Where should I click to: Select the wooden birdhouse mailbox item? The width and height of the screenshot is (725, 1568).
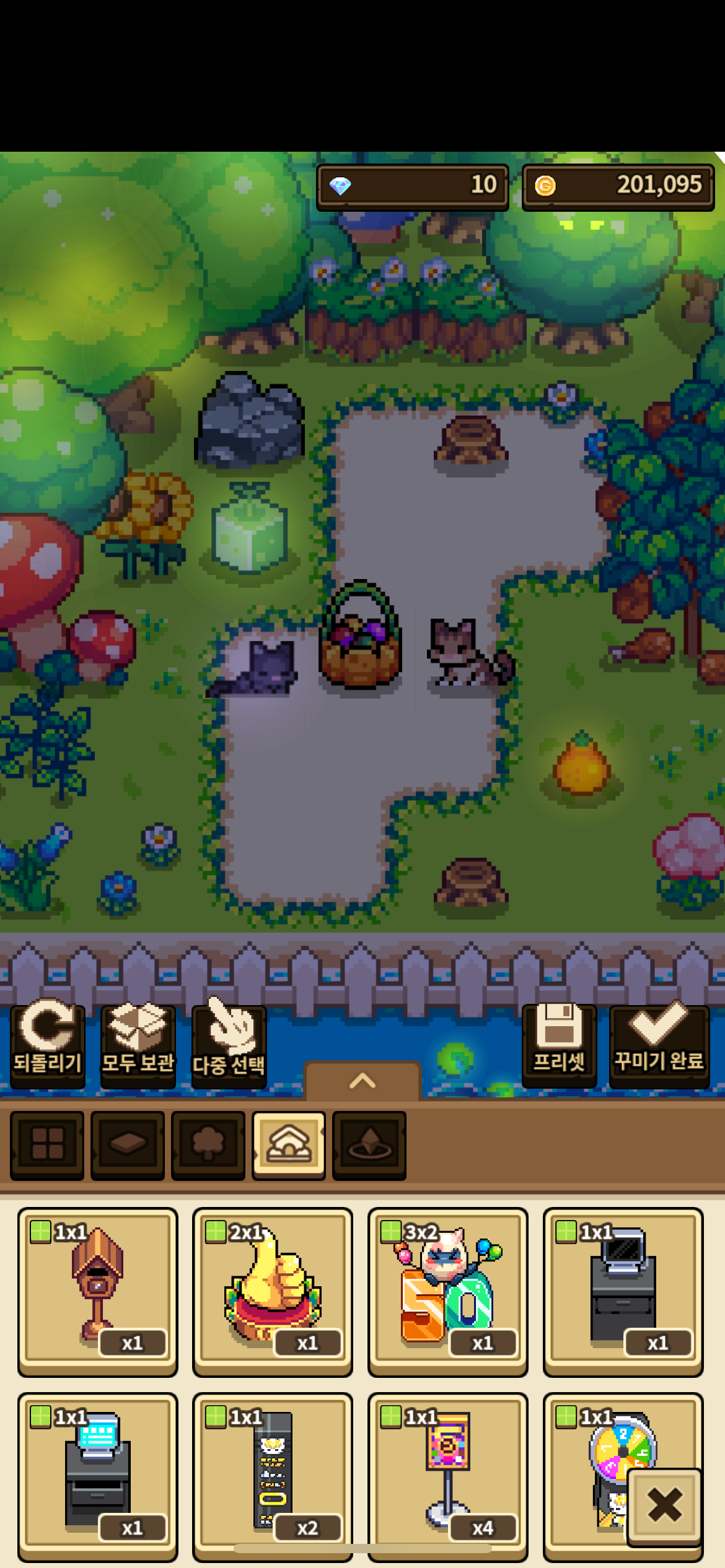[x=98, y=1291]
